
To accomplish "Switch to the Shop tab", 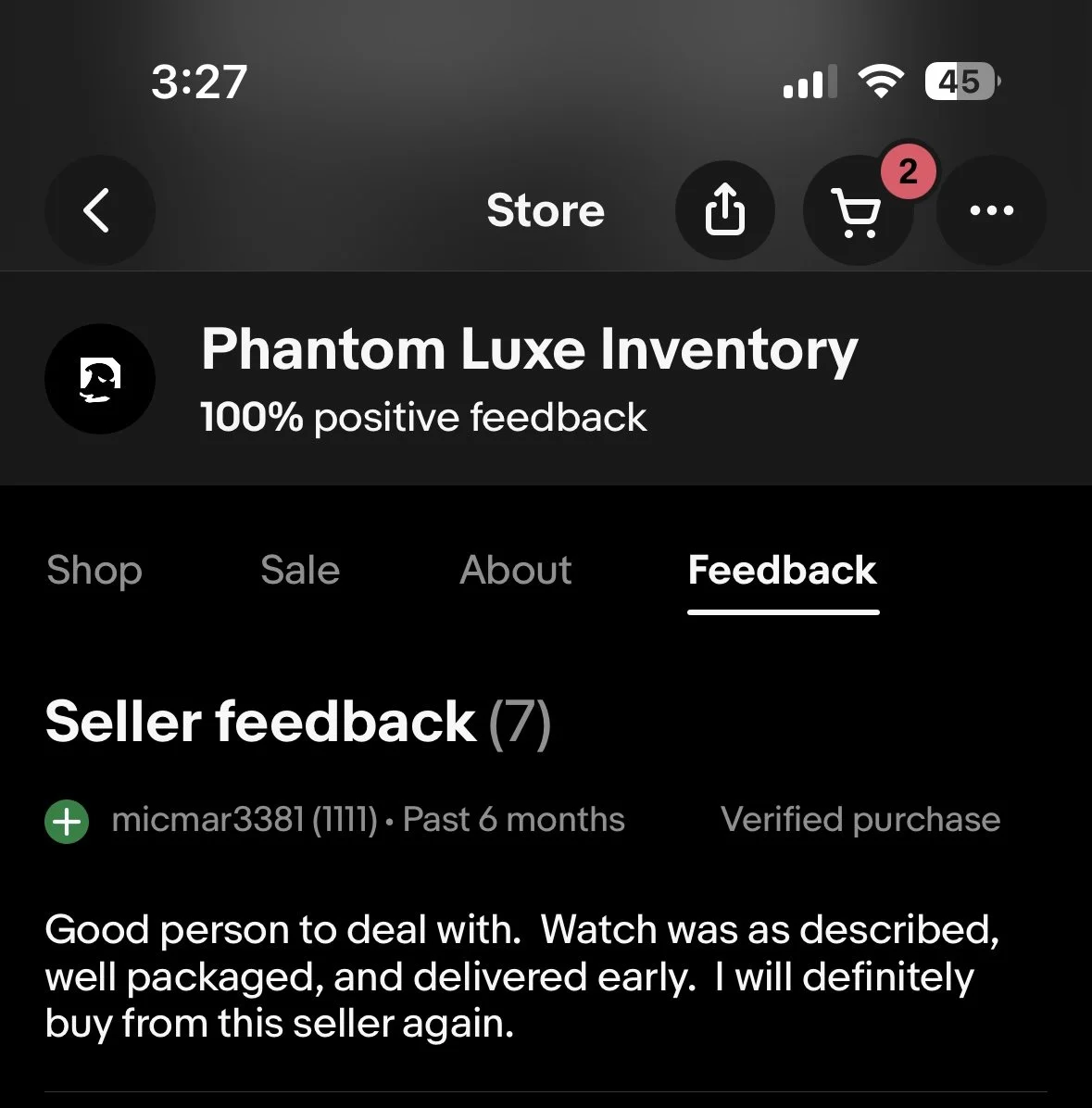I will [x=94, y=570].
